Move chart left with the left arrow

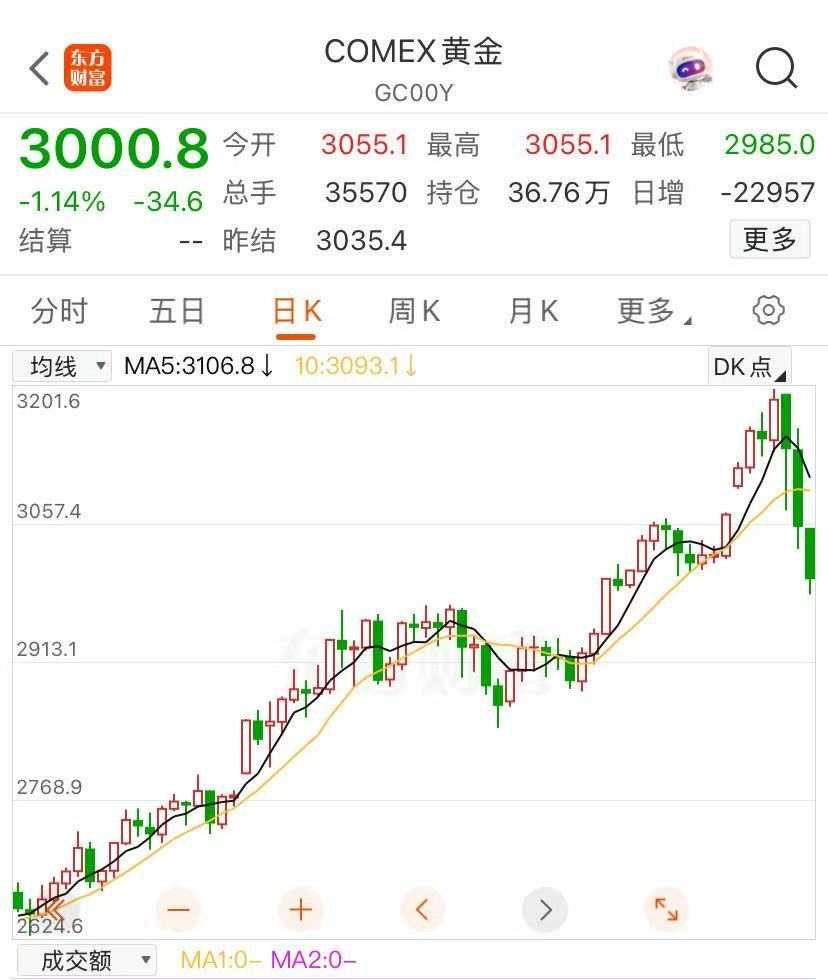(x=422, y=910)
